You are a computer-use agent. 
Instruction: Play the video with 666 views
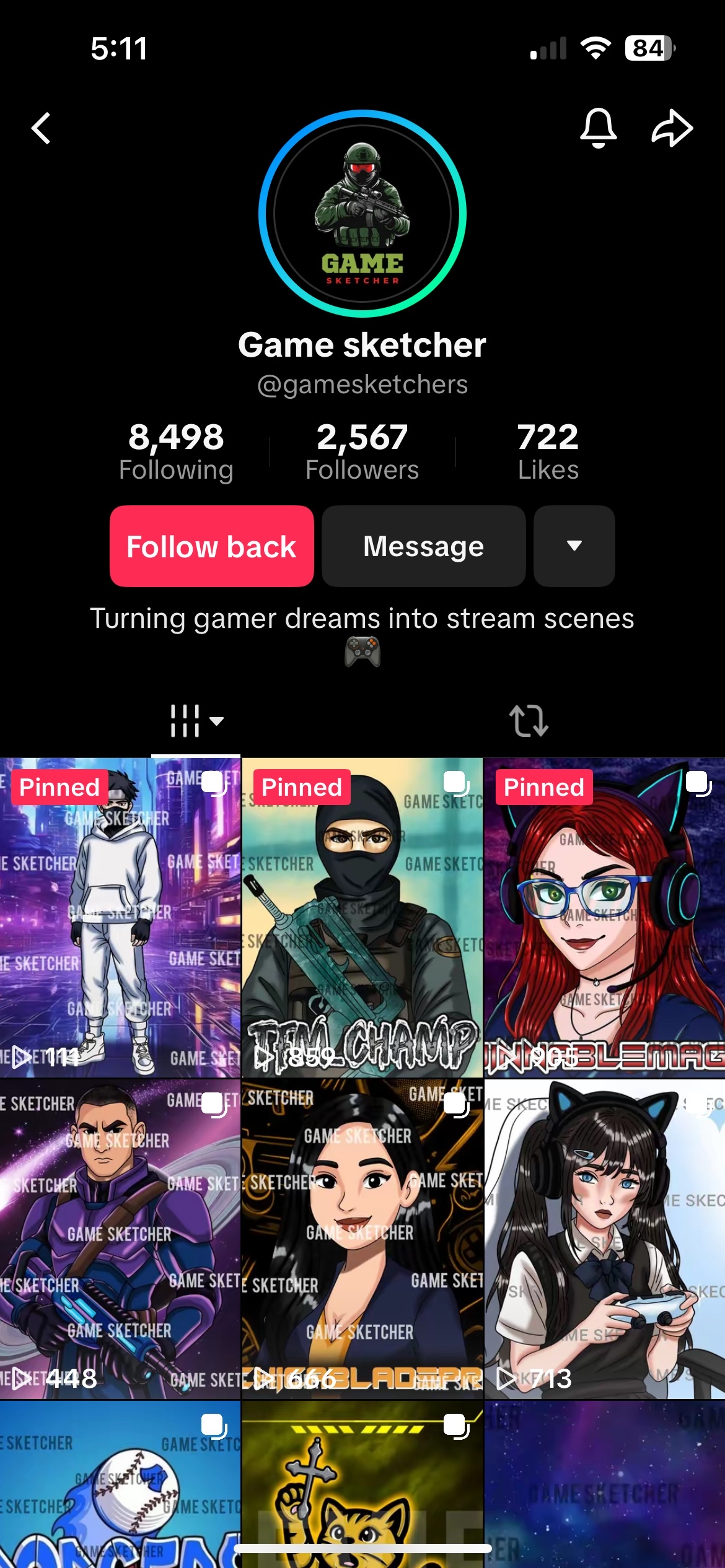pos(362,1239)
